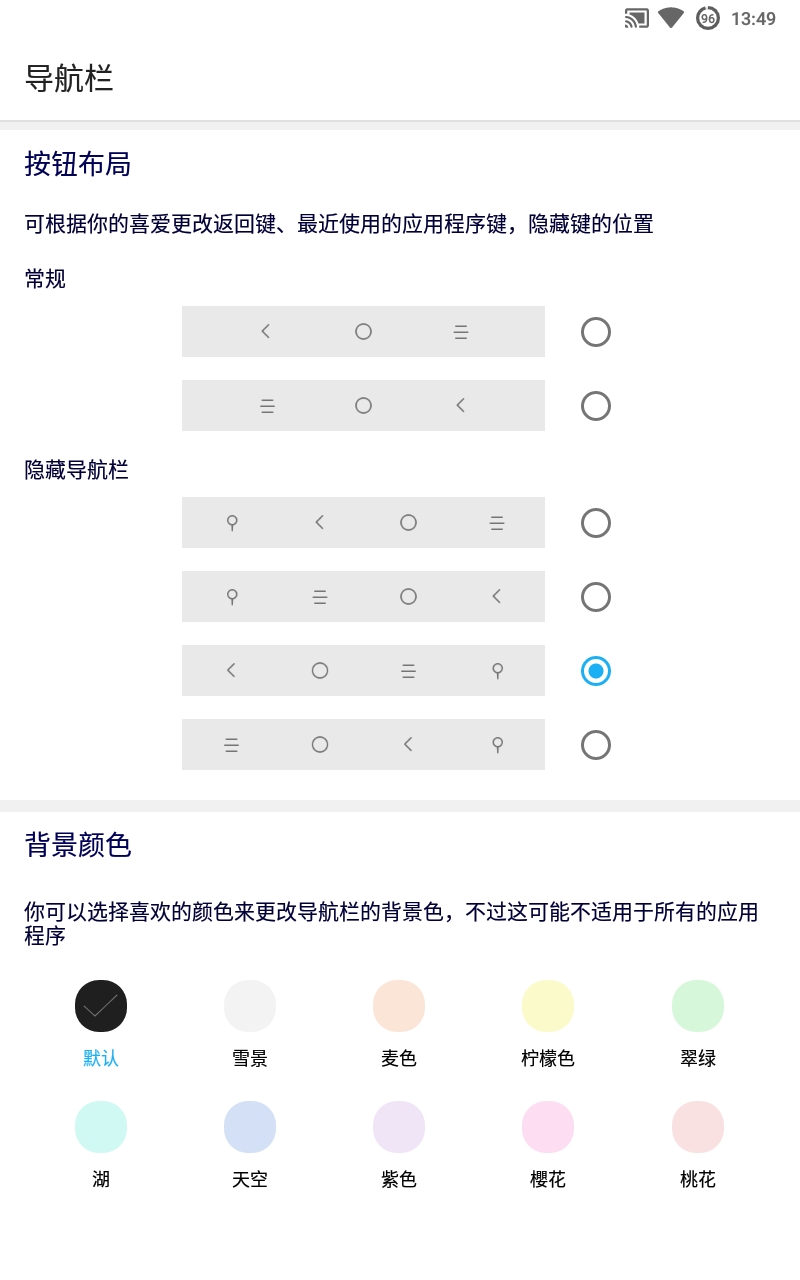Pick the 雪景 background color
Image resolution: width=800 pixels, height=1280 pixels.
pos(250,1006)
